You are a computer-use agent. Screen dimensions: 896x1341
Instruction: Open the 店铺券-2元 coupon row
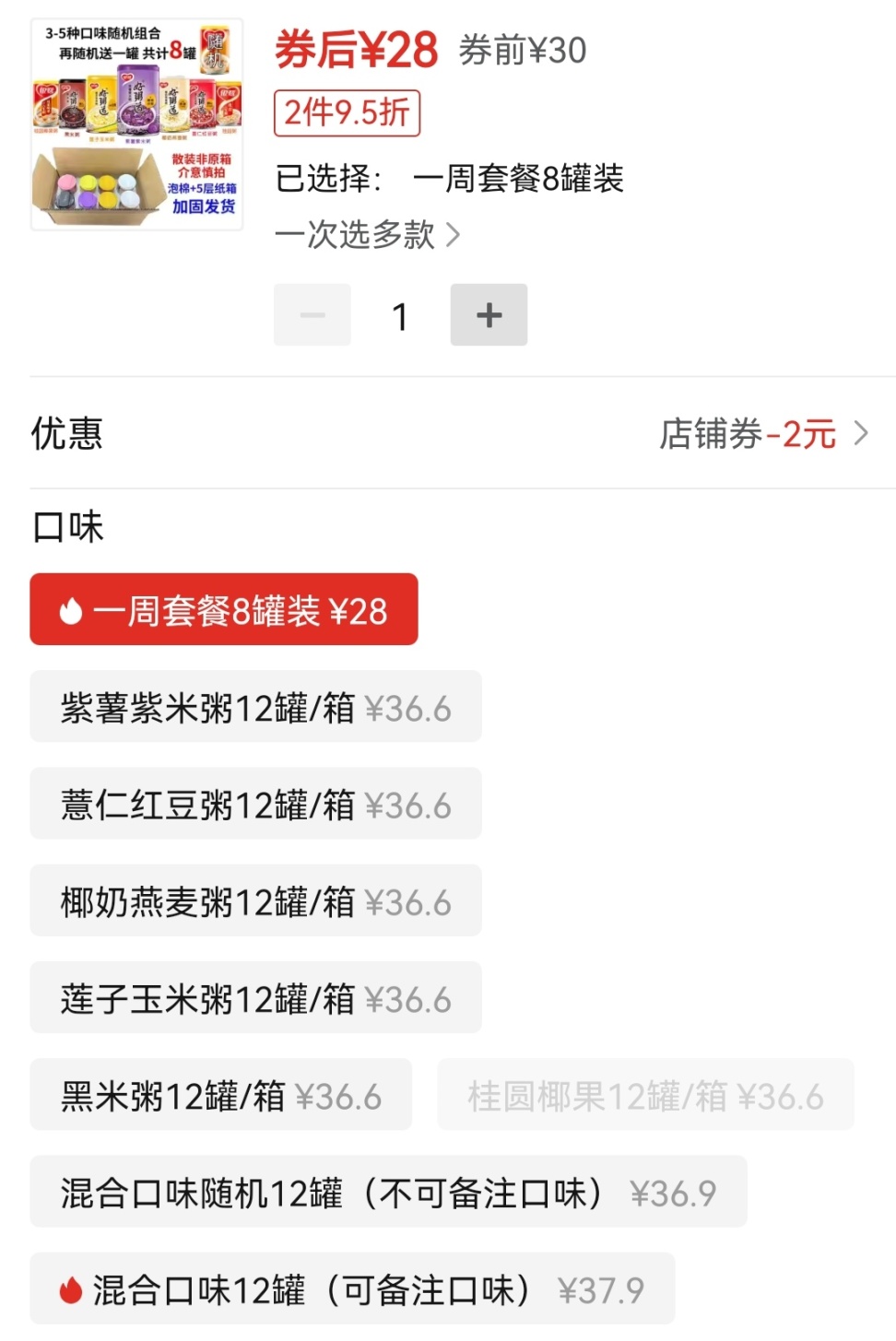(763, 433)
